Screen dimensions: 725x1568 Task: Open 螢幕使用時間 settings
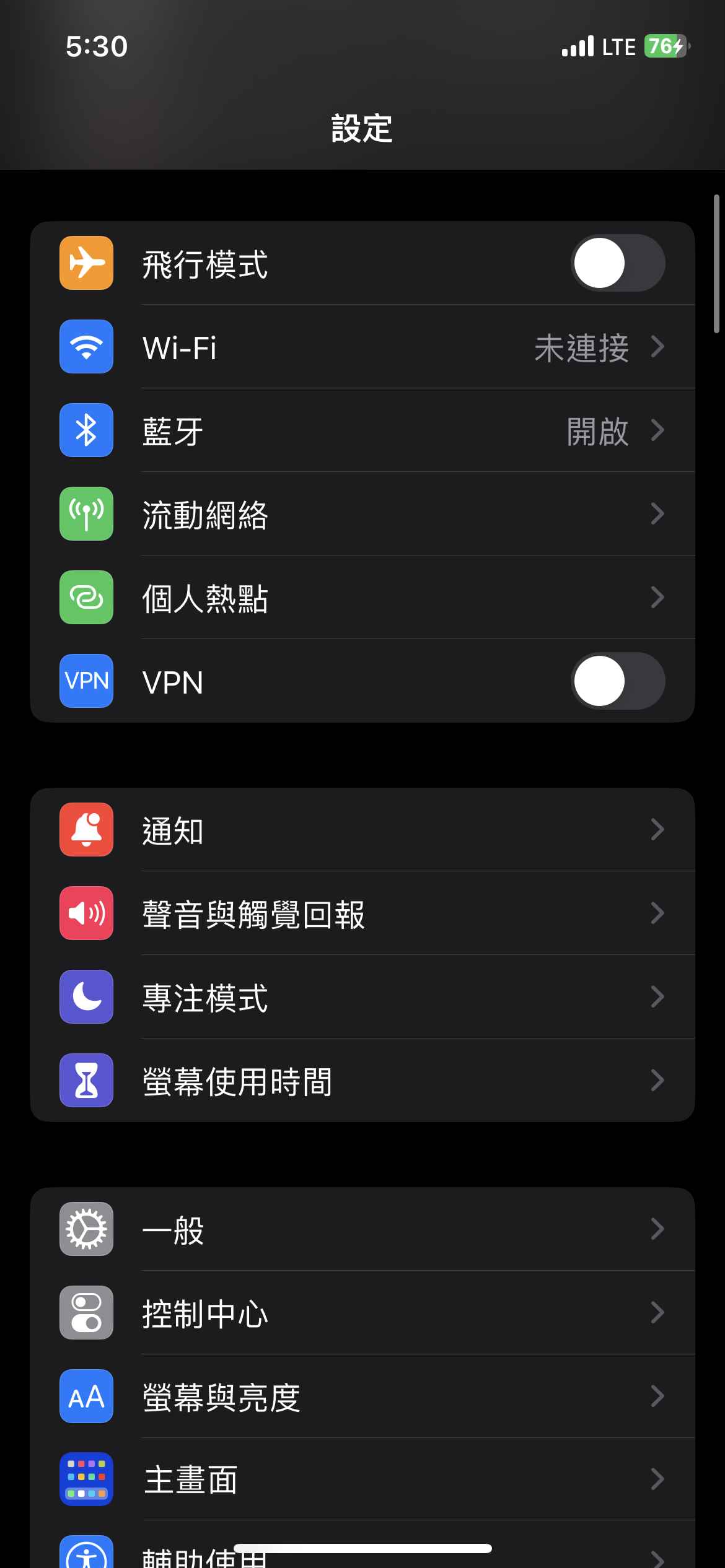click(362, 1081)
